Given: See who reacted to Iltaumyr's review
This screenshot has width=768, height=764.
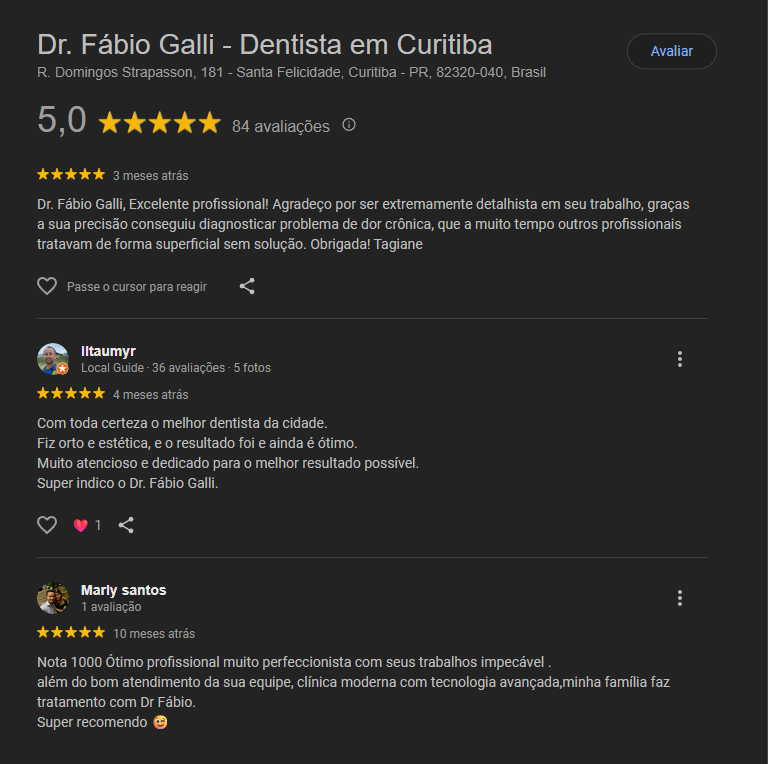Looking at the screenshot, I should (87, 525).
